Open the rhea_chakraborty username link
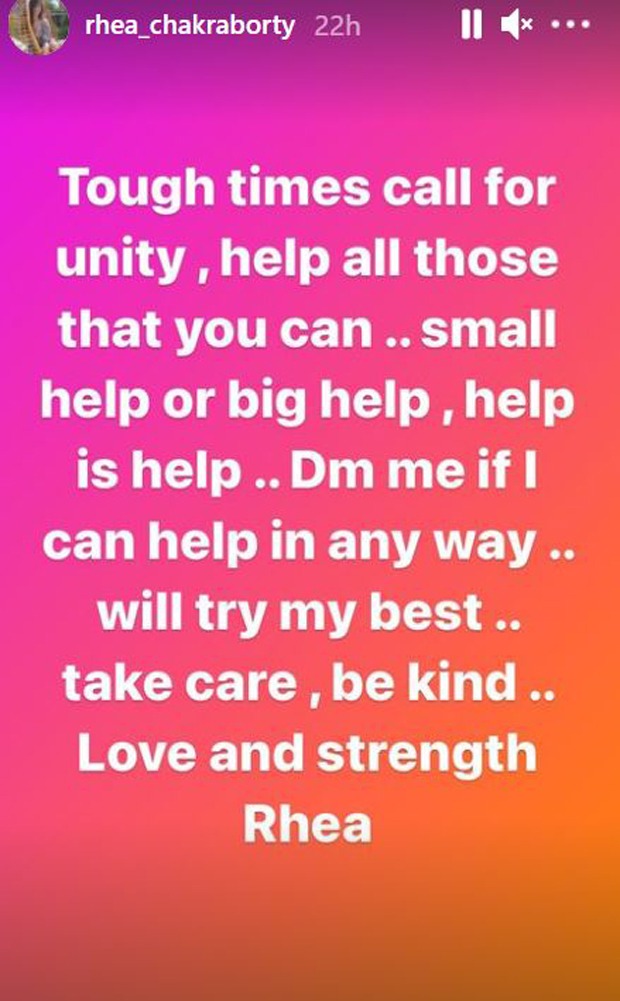The width and height of the screenshot is (620, 1001). pyautogui.click(x=191, y=26)
